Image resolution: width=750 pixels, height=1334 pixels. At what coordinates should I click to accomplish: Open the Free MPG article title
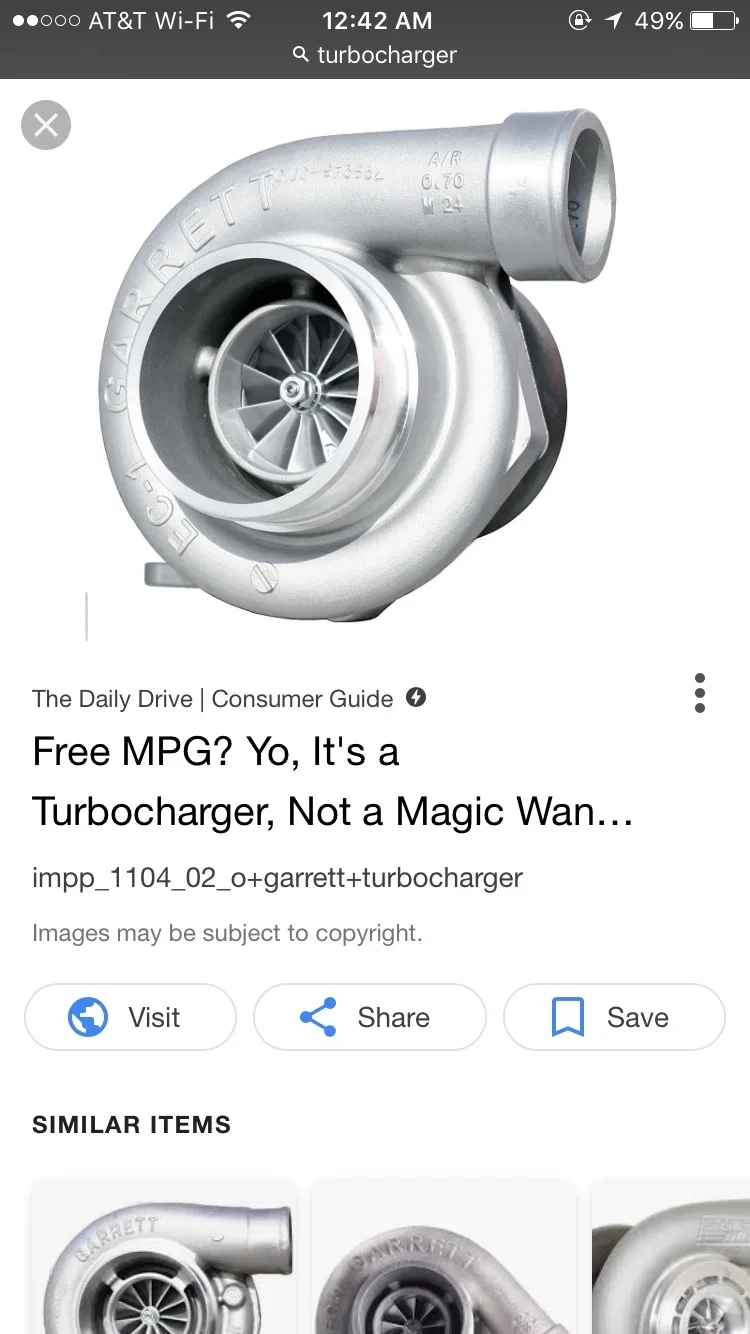tap(332, 781)
